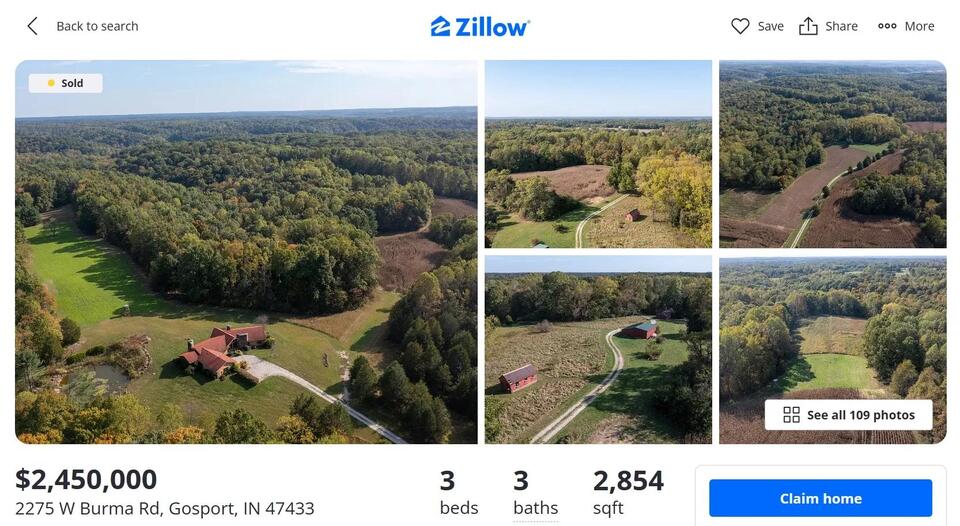Open the More options menu
960x526 pixels.
(x=906, y=26)
